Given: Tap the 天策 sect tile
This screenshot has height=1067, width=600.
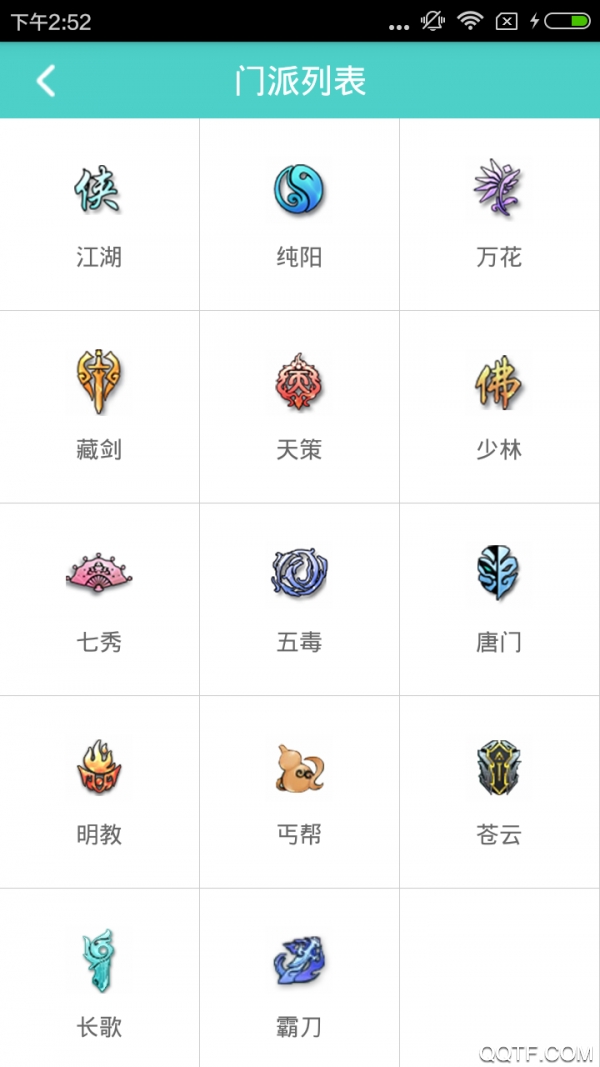Looking at the screenshot, I should tap(299, 406).
